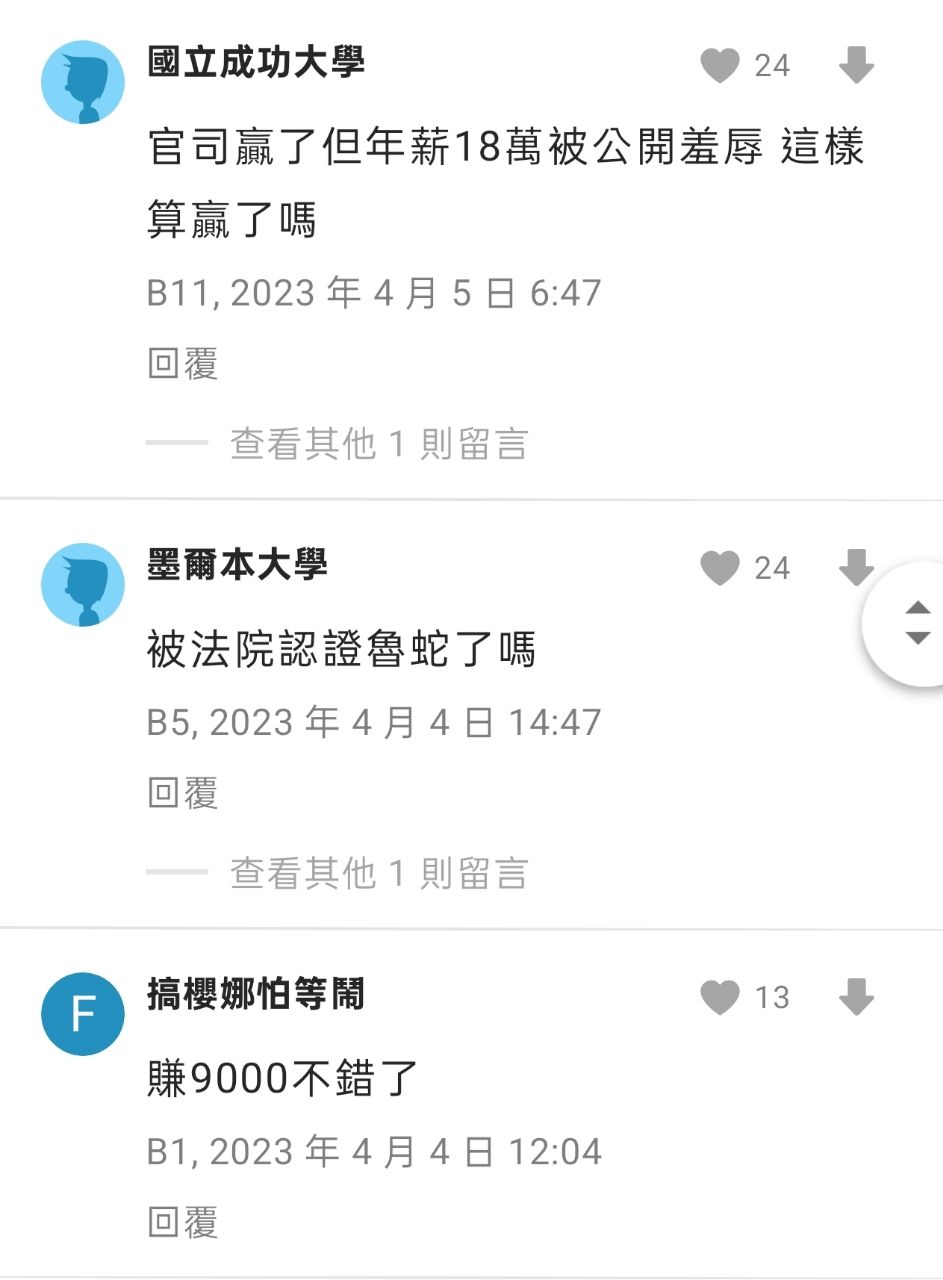Tap the arrow beside 搞櫻娜怕等鬧 comment
The image size is (943, 1280).
tap(856, 997)
